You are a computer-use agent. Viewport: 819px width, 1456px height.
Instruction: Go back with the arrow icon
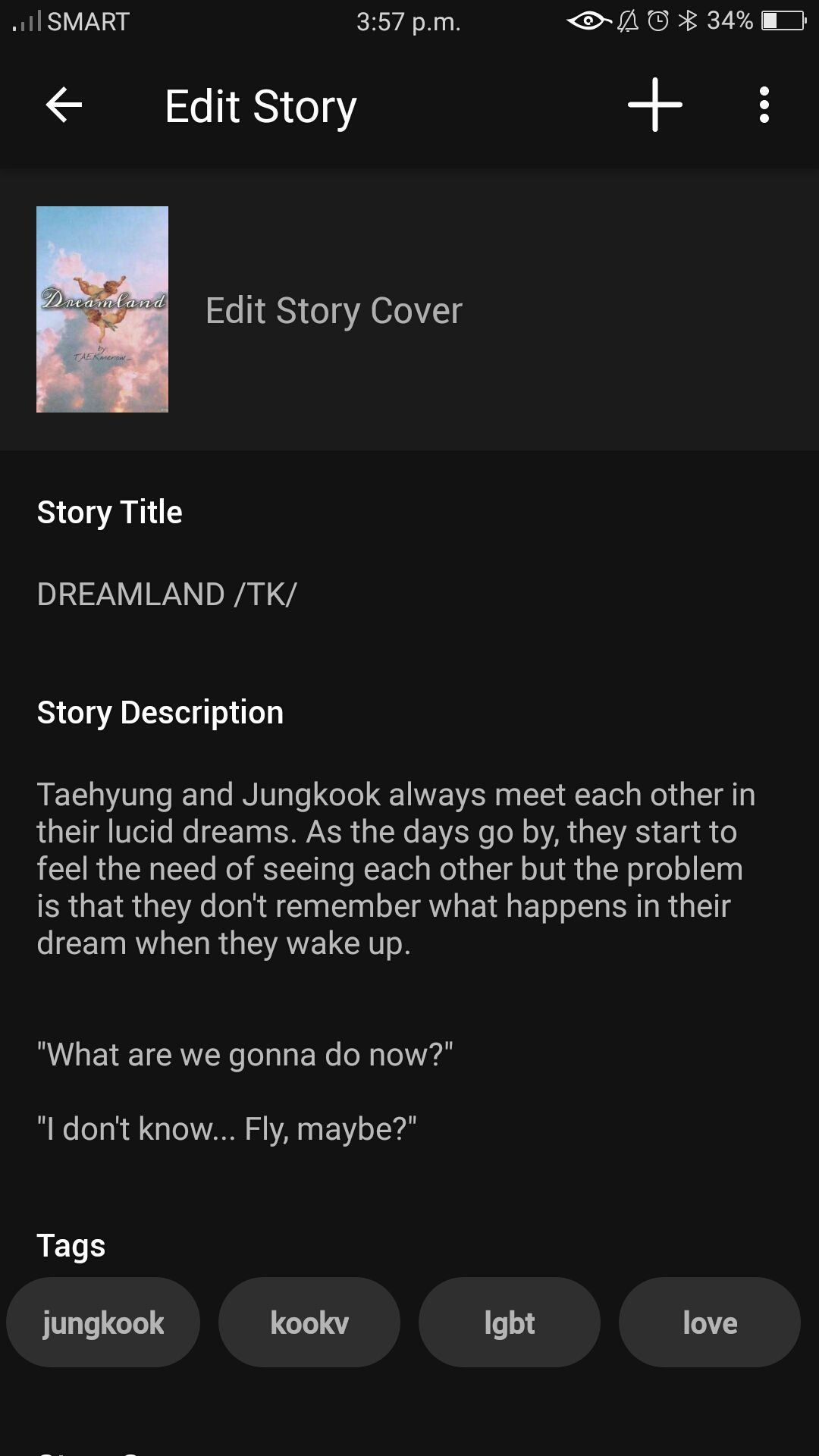click(64, 105)
